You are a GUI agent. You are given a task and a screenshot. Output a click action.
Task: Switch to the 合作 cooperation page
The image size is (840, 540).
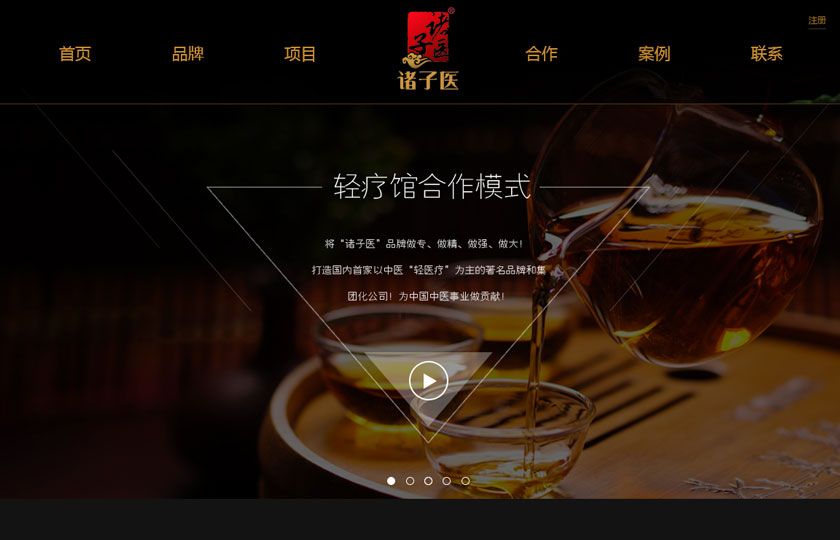[541, 54]
